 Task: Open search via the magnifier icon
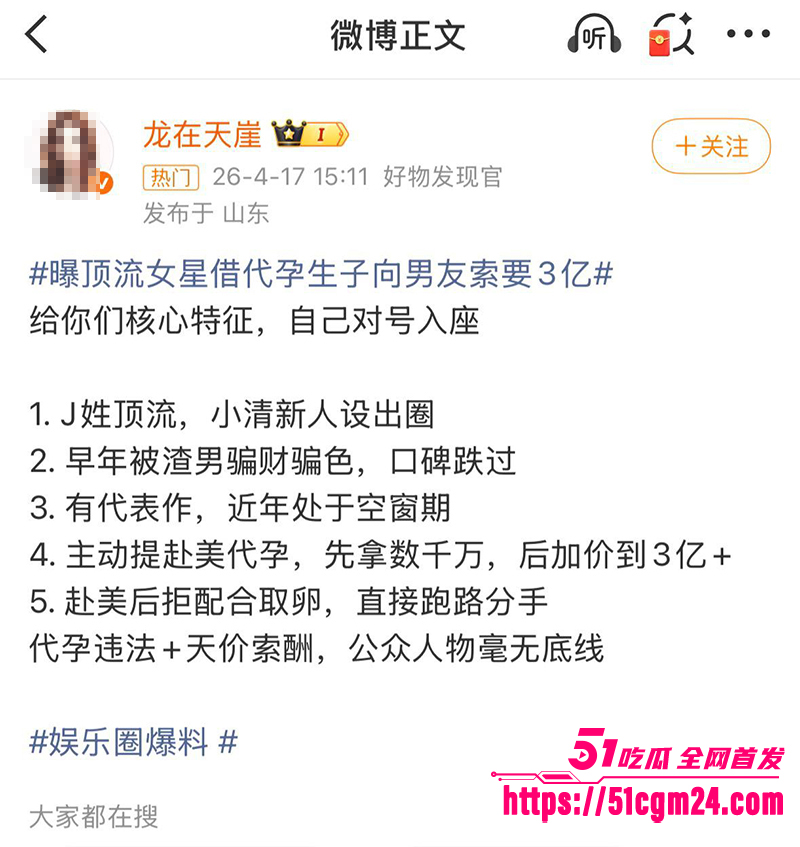(x=683, y=37)
